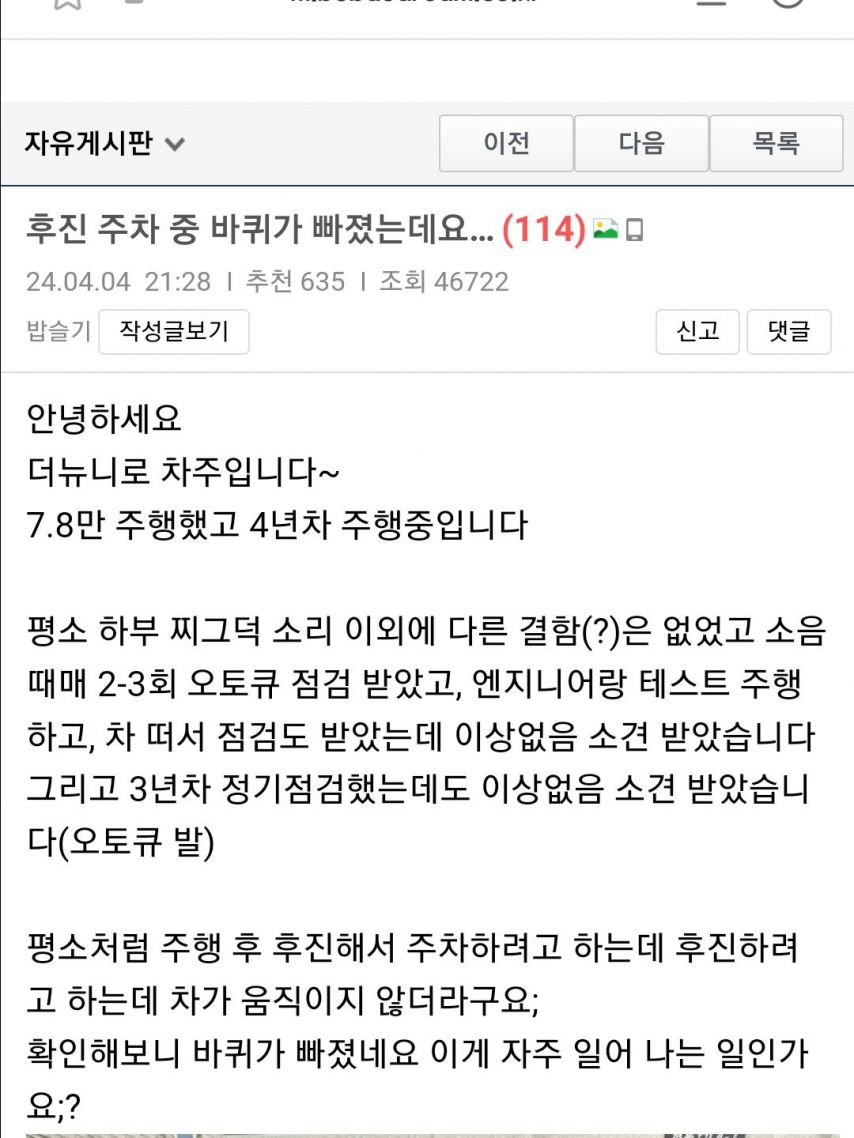Go to the previous post with 이전
This screenshot has width=854, height=1138.
click(x=506, y=144)
